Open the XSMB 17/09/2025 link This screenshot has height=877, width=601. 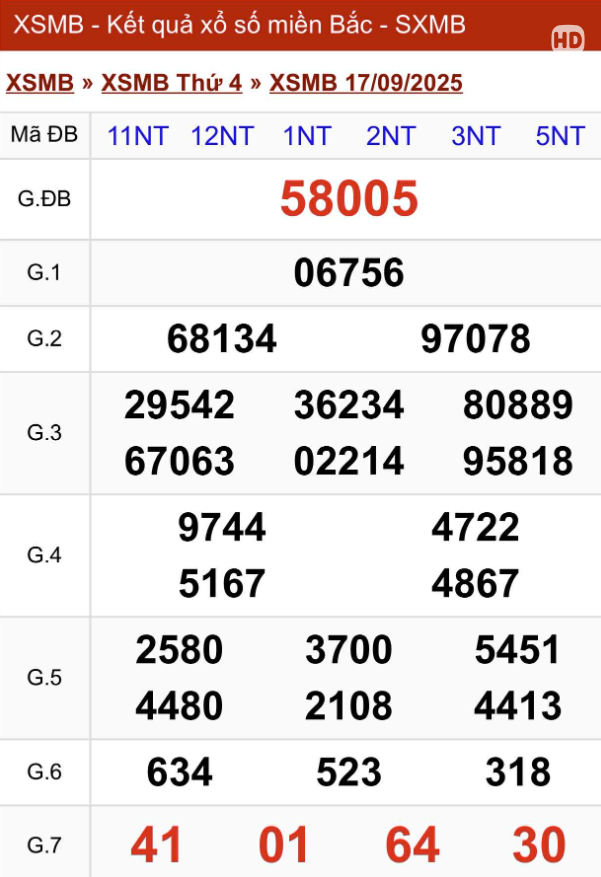[x=366, y=83]
